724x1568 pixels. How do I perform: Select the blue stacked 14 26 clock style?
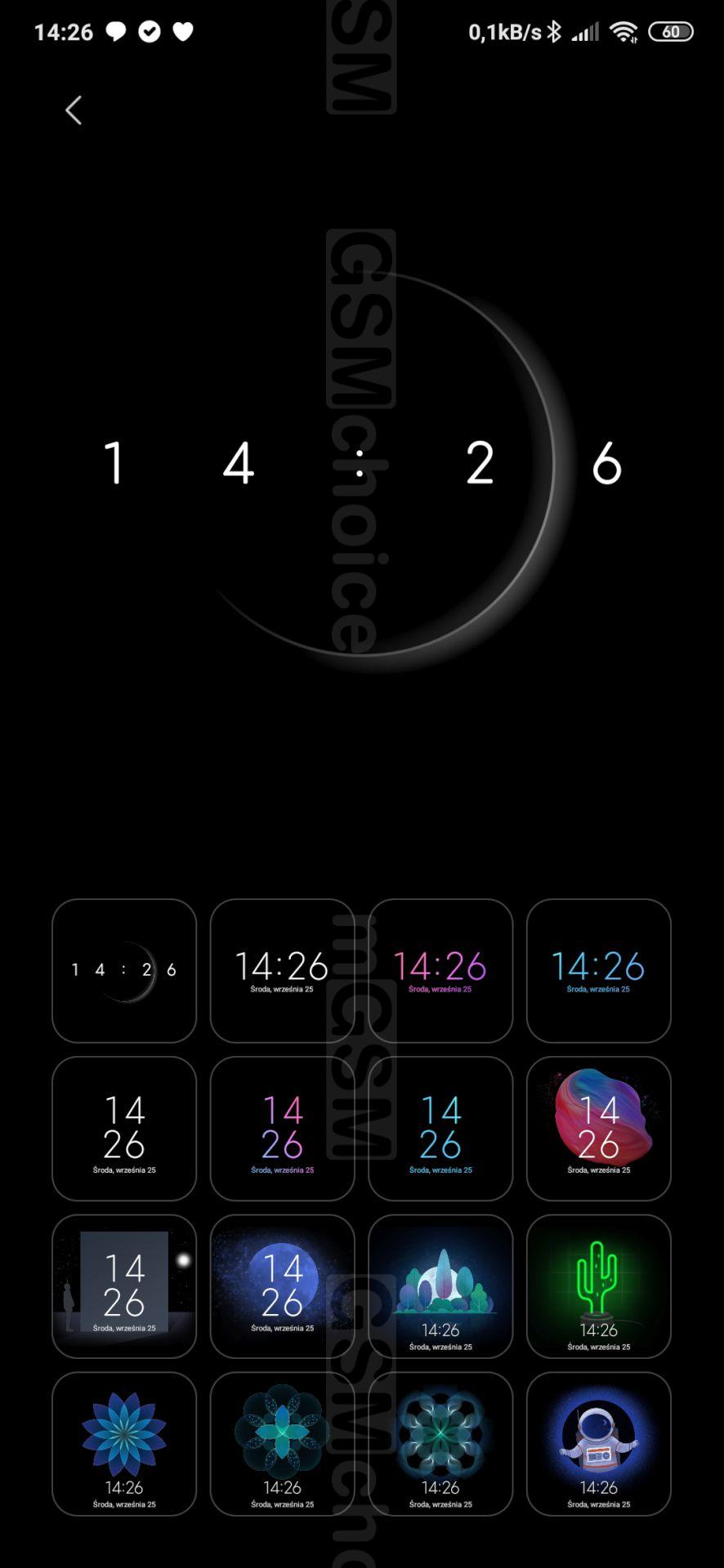[440, 1129]
